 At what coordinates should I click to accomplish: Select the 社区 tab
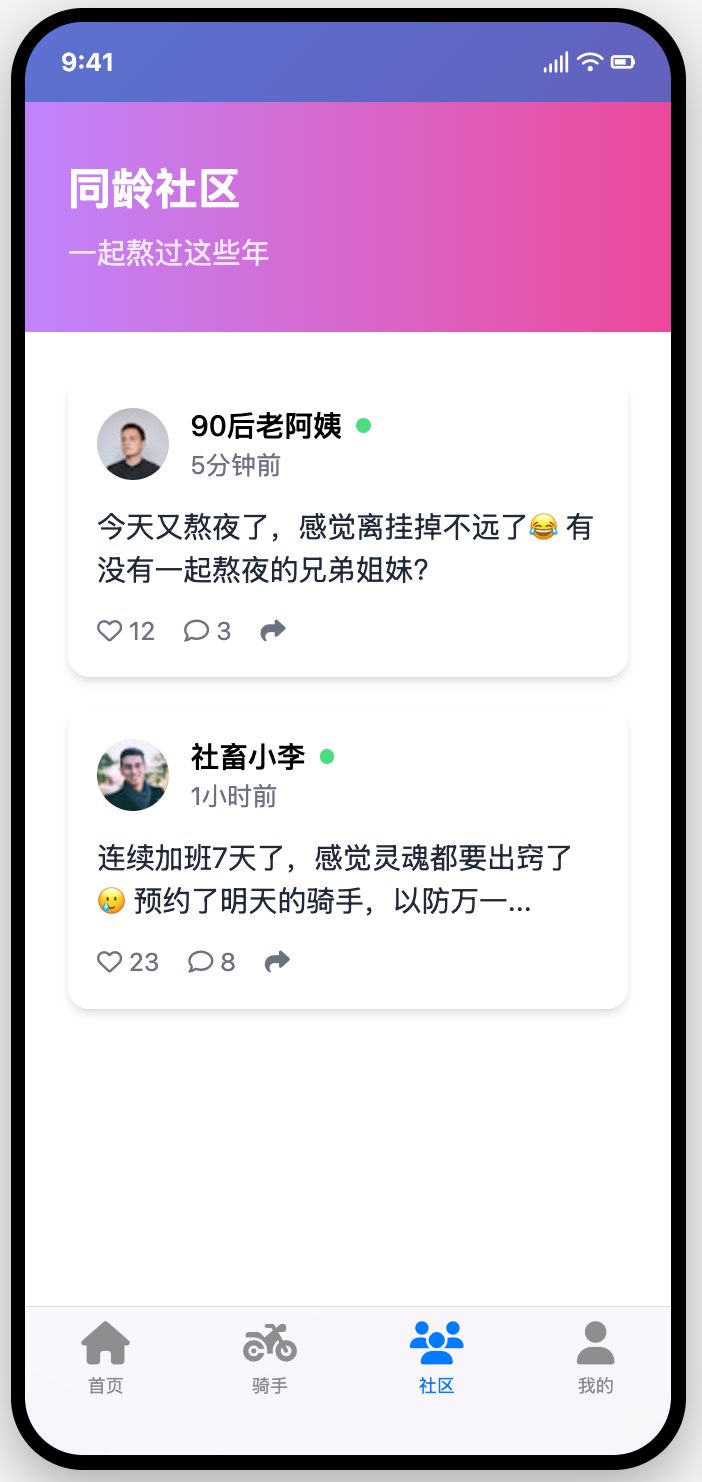436,1357
